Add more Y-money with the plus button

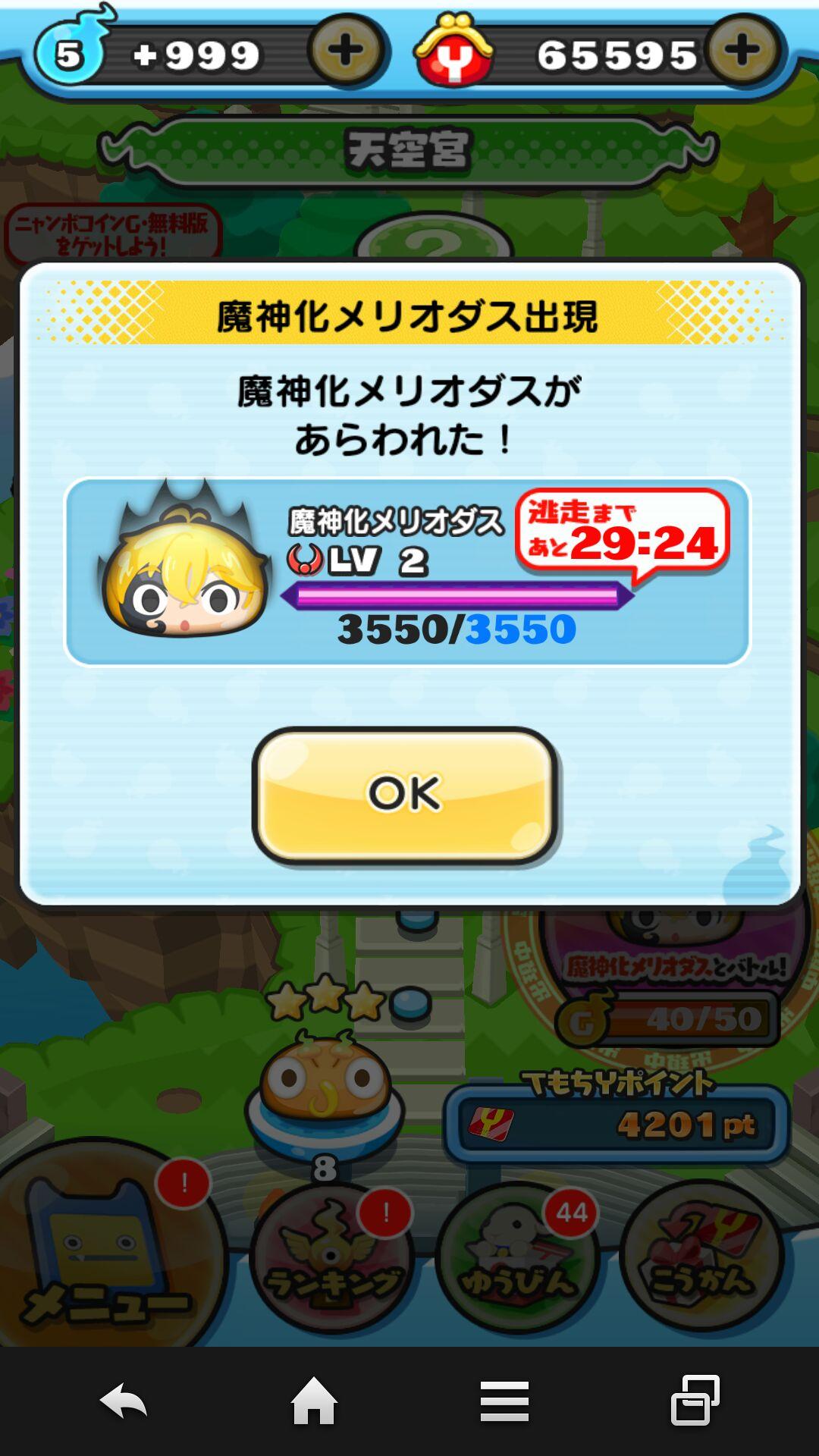742,50
